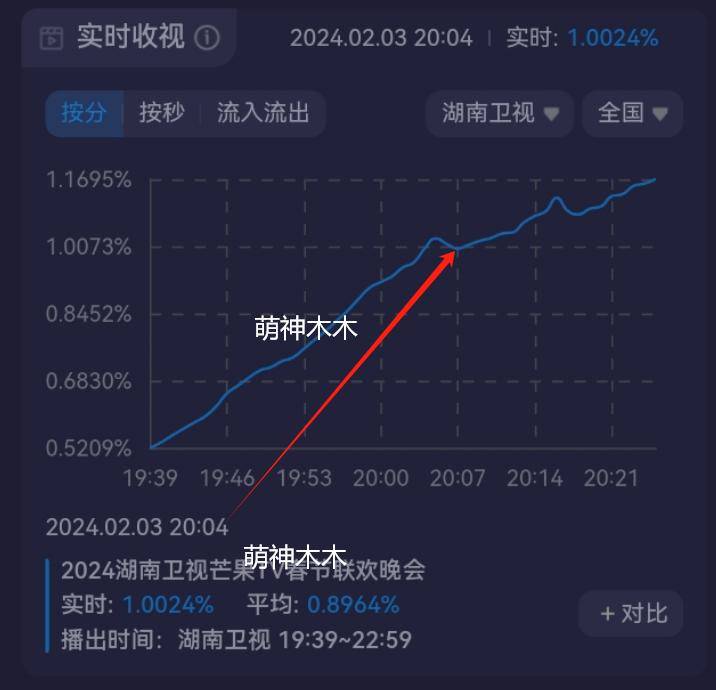Open the info icon beside 实时收视
Image resolution: width=716 pixels, height=690 pixels.
pos(207,38)
